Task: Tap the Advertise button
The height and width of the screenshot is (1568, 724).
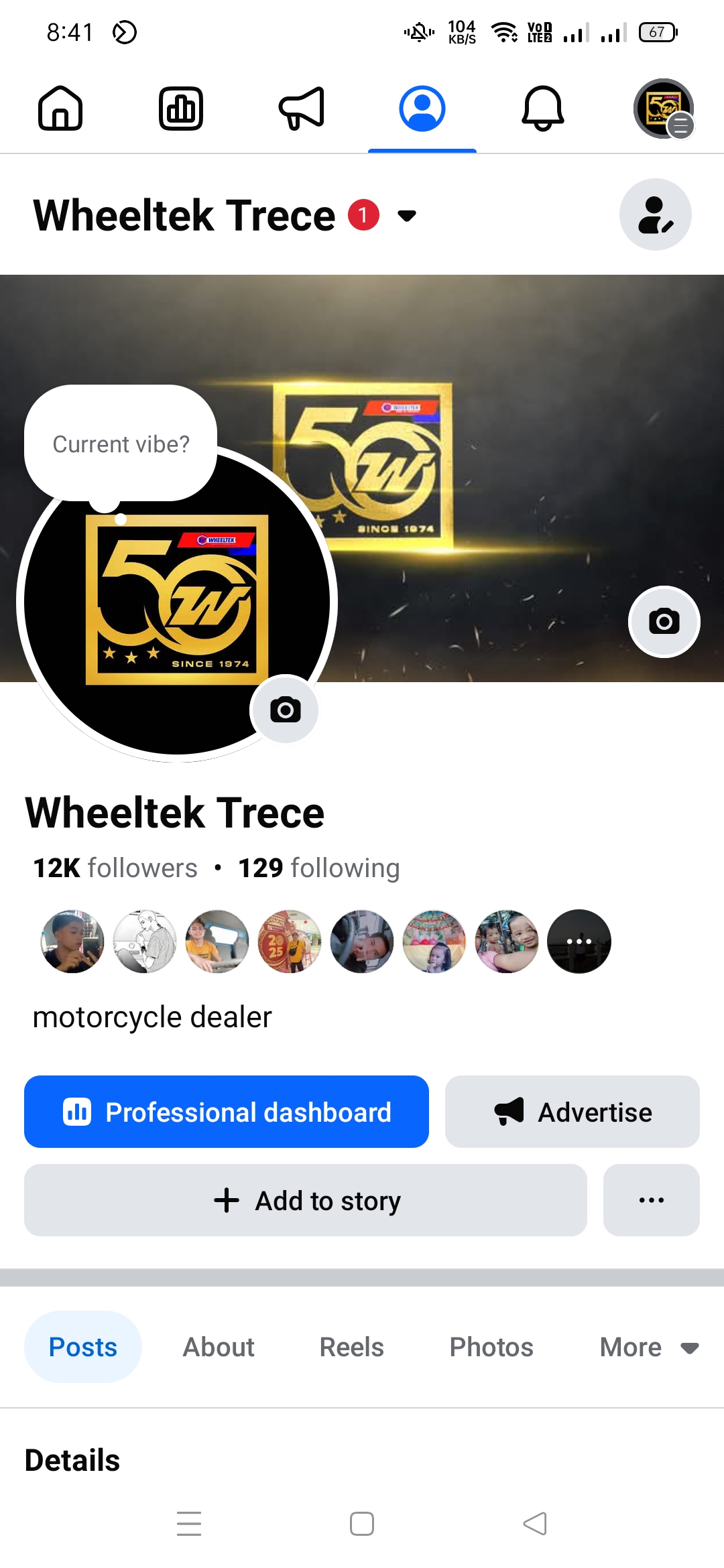Action: [572, 1112]
